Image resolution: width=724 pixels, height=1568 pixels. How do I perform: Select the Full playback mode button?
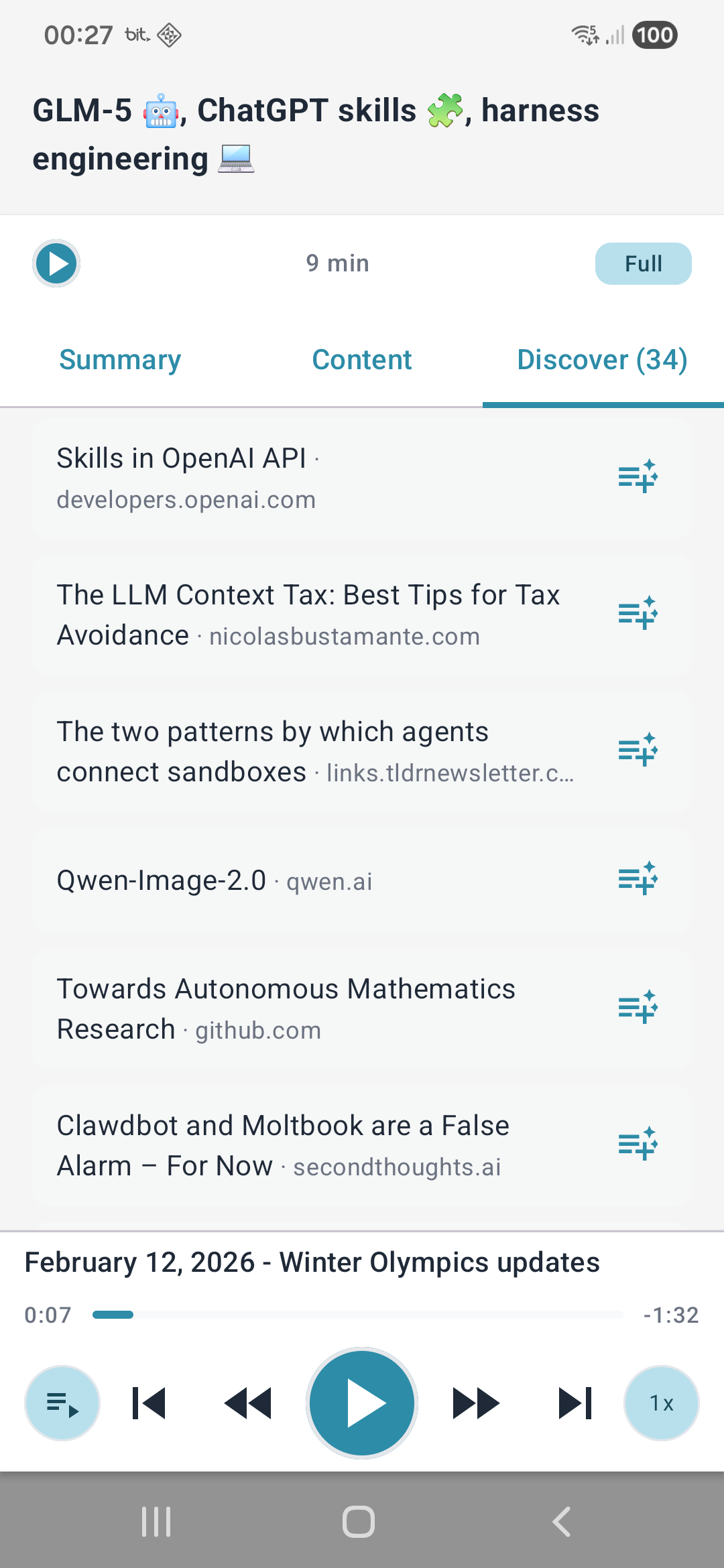pyautogui.click(x=642, y=263)
